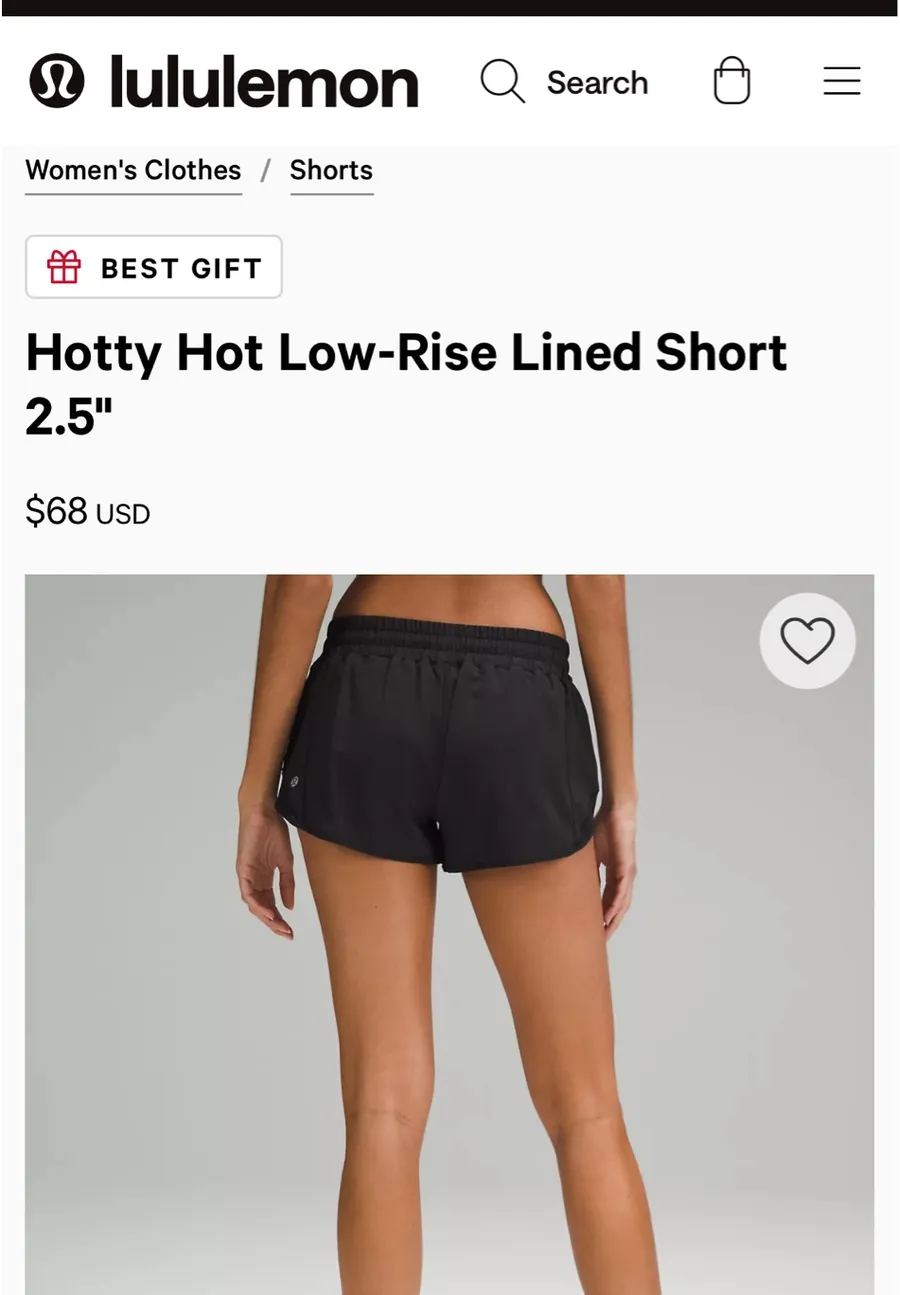Go to the lululemon home page
The height and width of the screenshot is (1295, 900).
(224, 81)
